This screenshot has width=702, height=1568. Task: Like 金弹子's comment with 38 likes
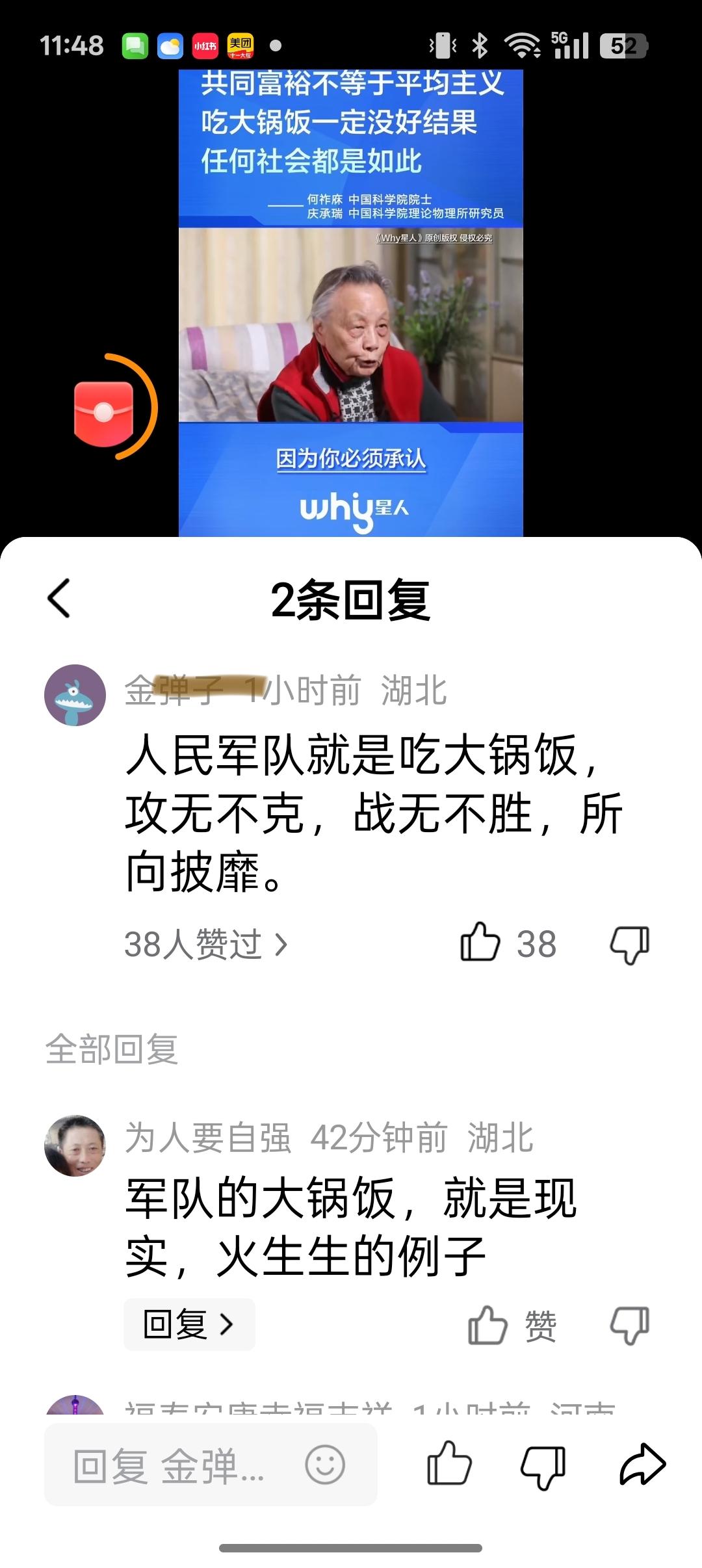(x=480, y=943)
